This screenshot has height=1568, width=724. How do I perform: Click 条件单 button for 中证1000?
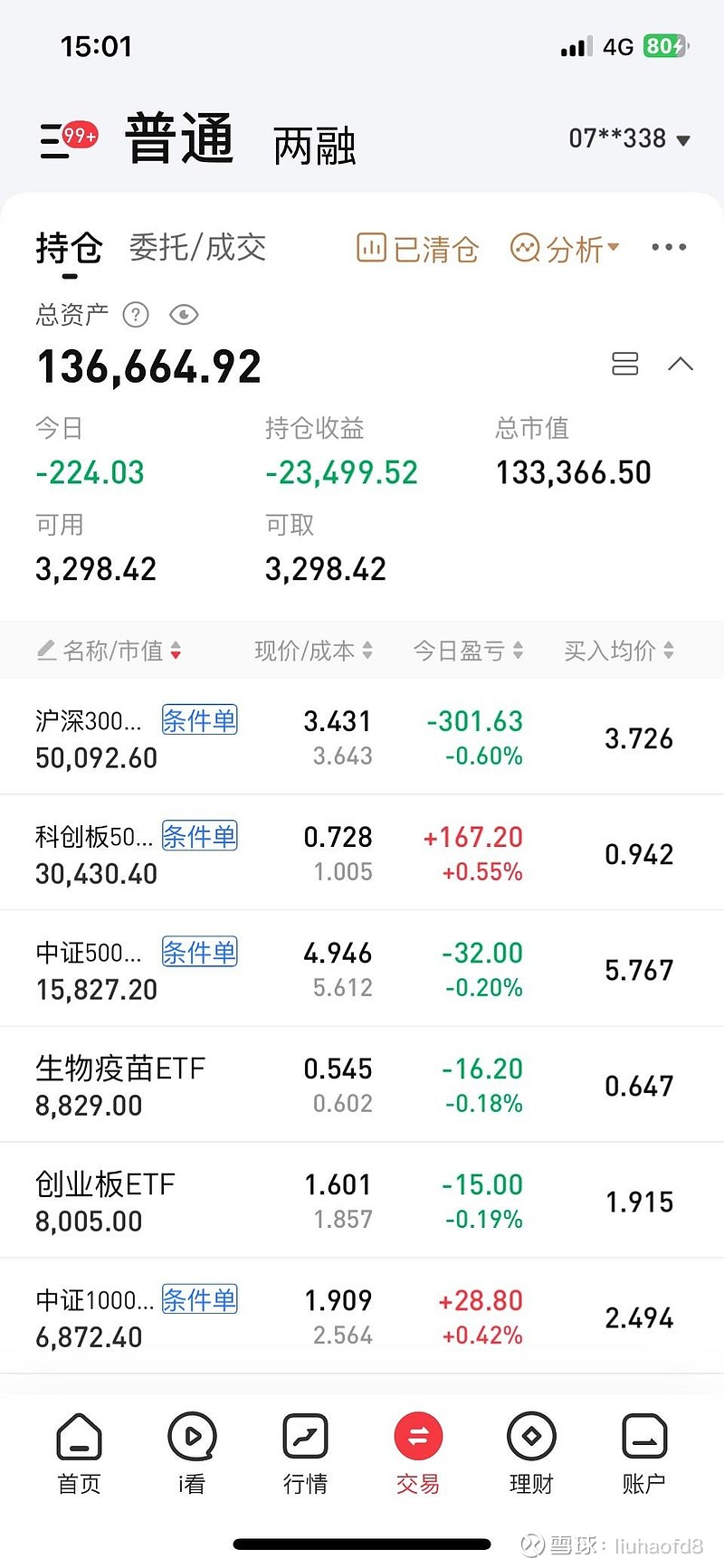[x=199, y=1299]
